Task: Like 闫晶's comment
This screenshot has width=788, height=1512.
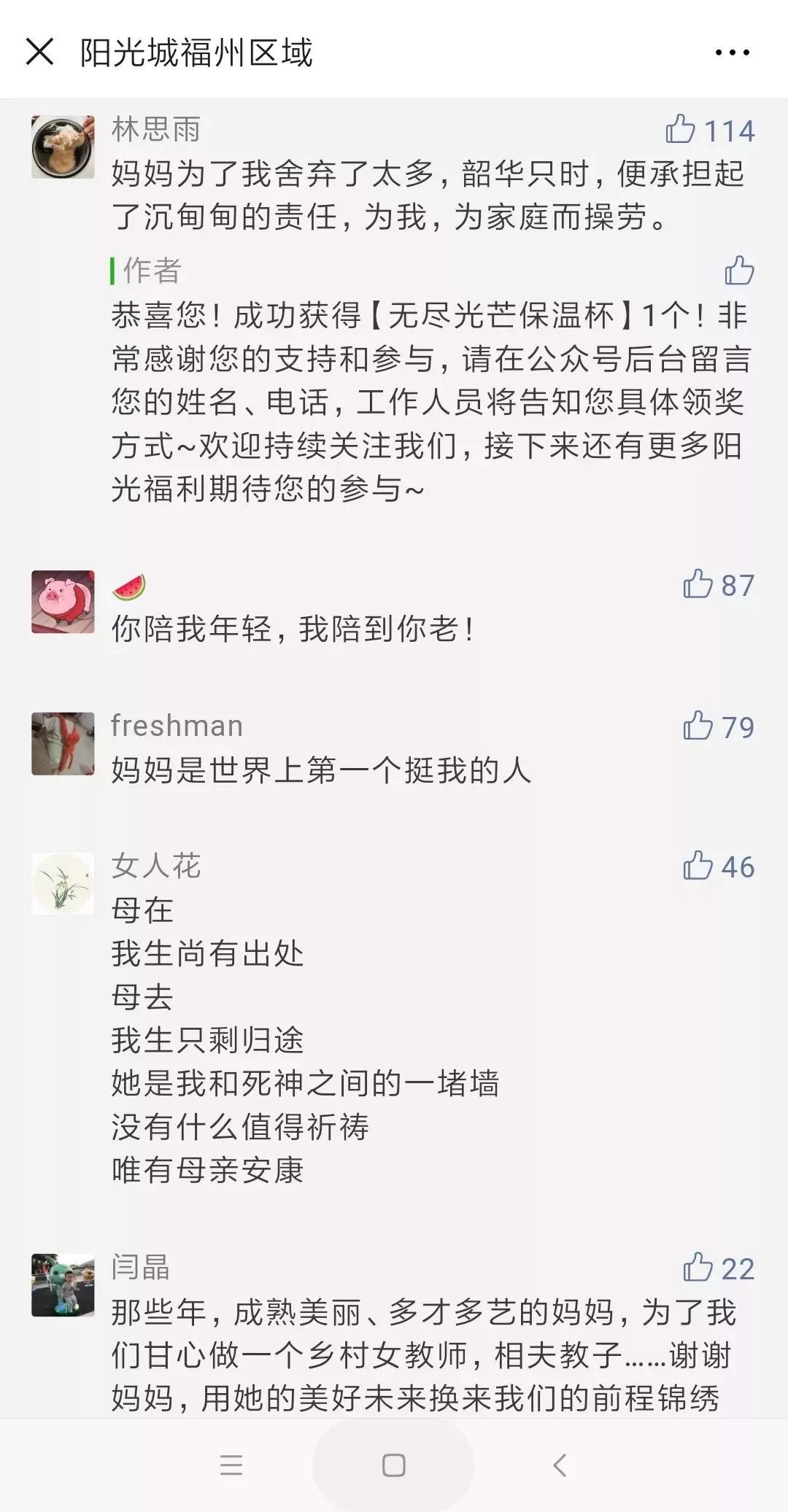Action: coord(698,1268)
